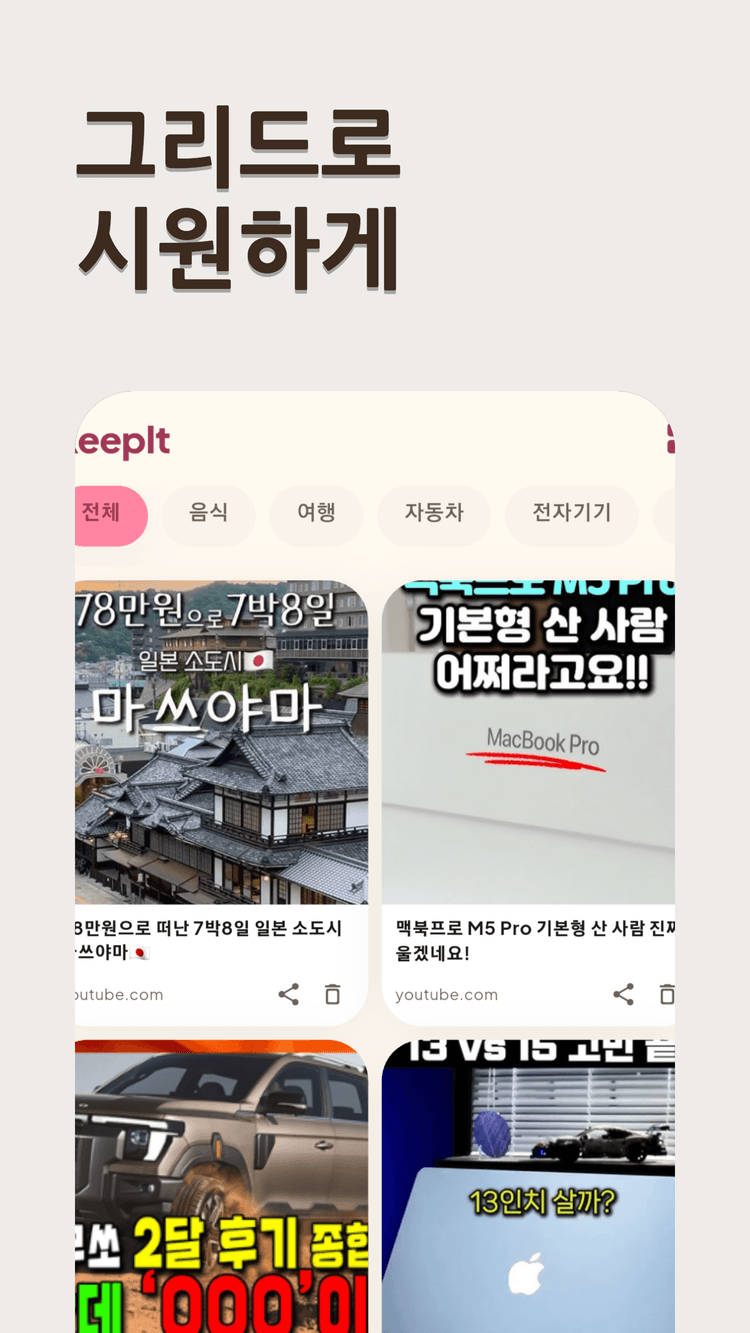Share the Matsuyama Japan travel card

289,994
